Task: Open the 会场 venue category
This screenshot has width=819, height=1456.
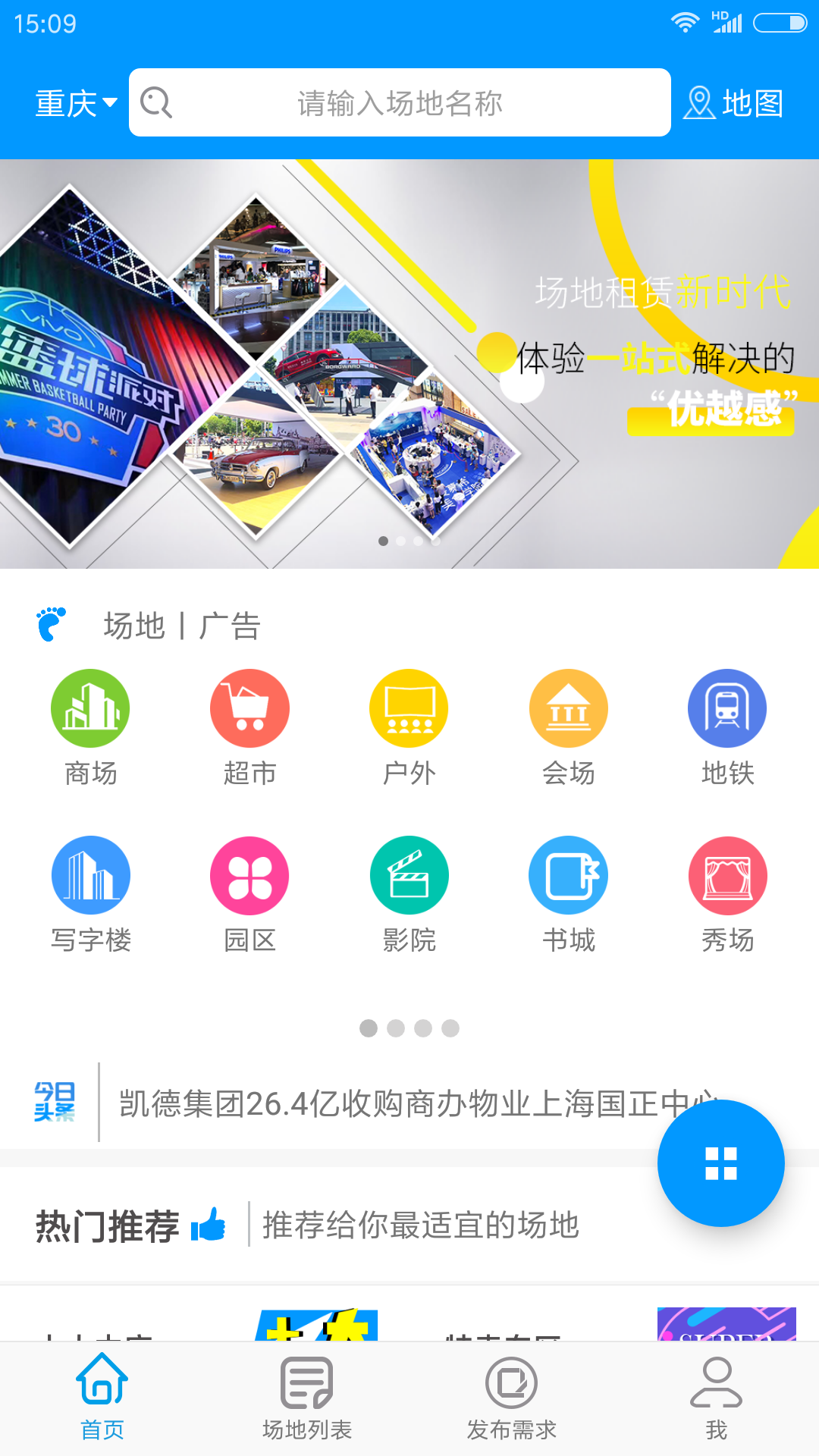Action: click(568, 708)
